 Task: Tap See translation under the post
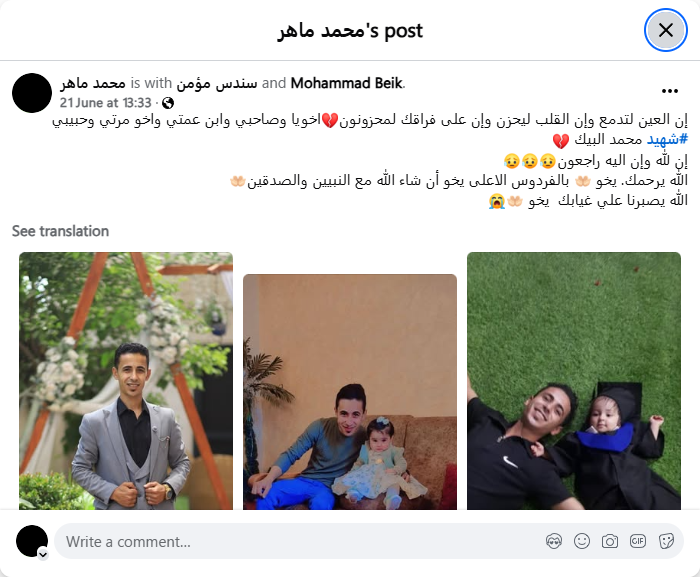pyautogui.click(x=60, y=231)
